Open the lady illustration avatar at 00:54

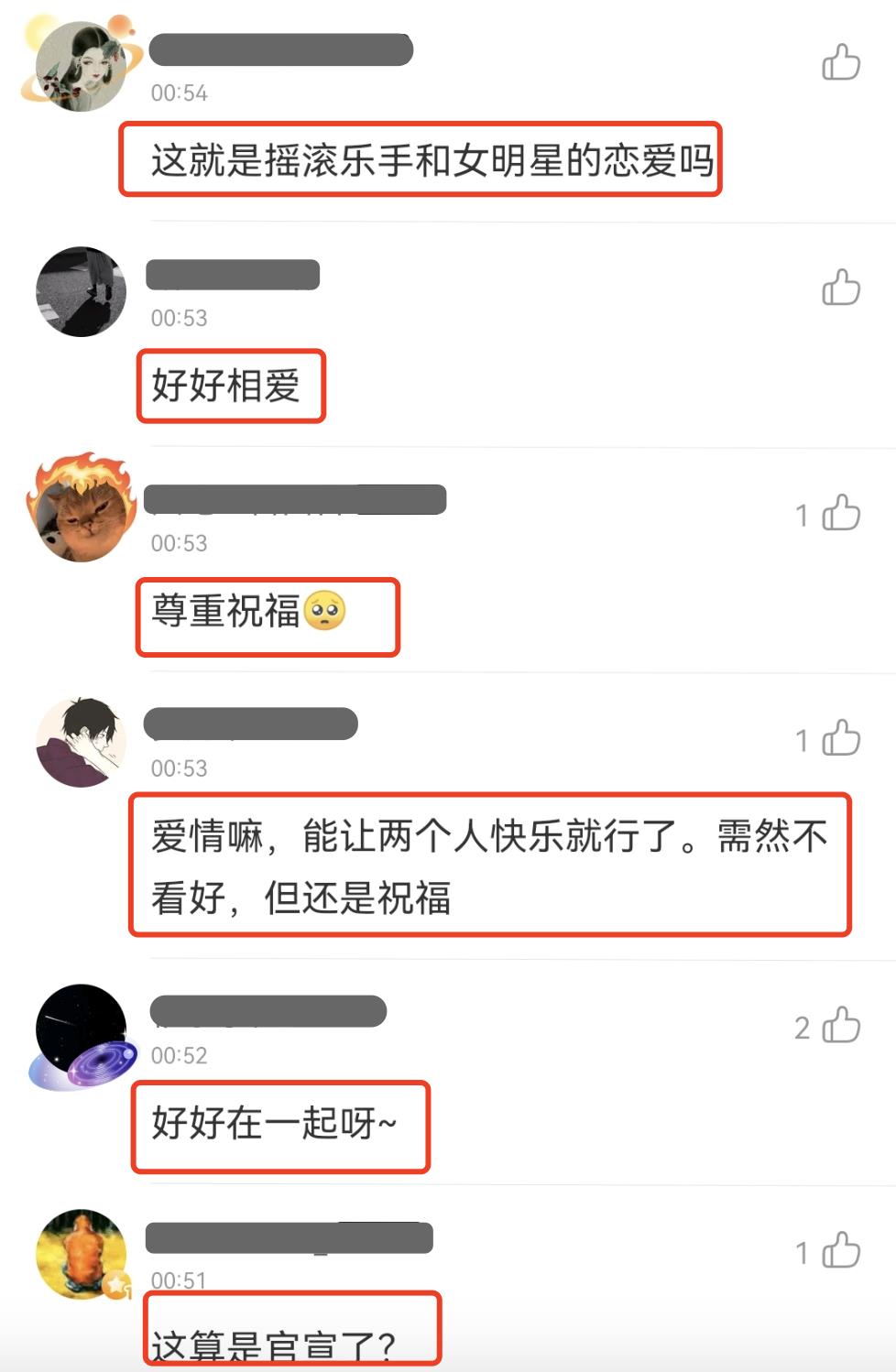(x=81, y=66)
